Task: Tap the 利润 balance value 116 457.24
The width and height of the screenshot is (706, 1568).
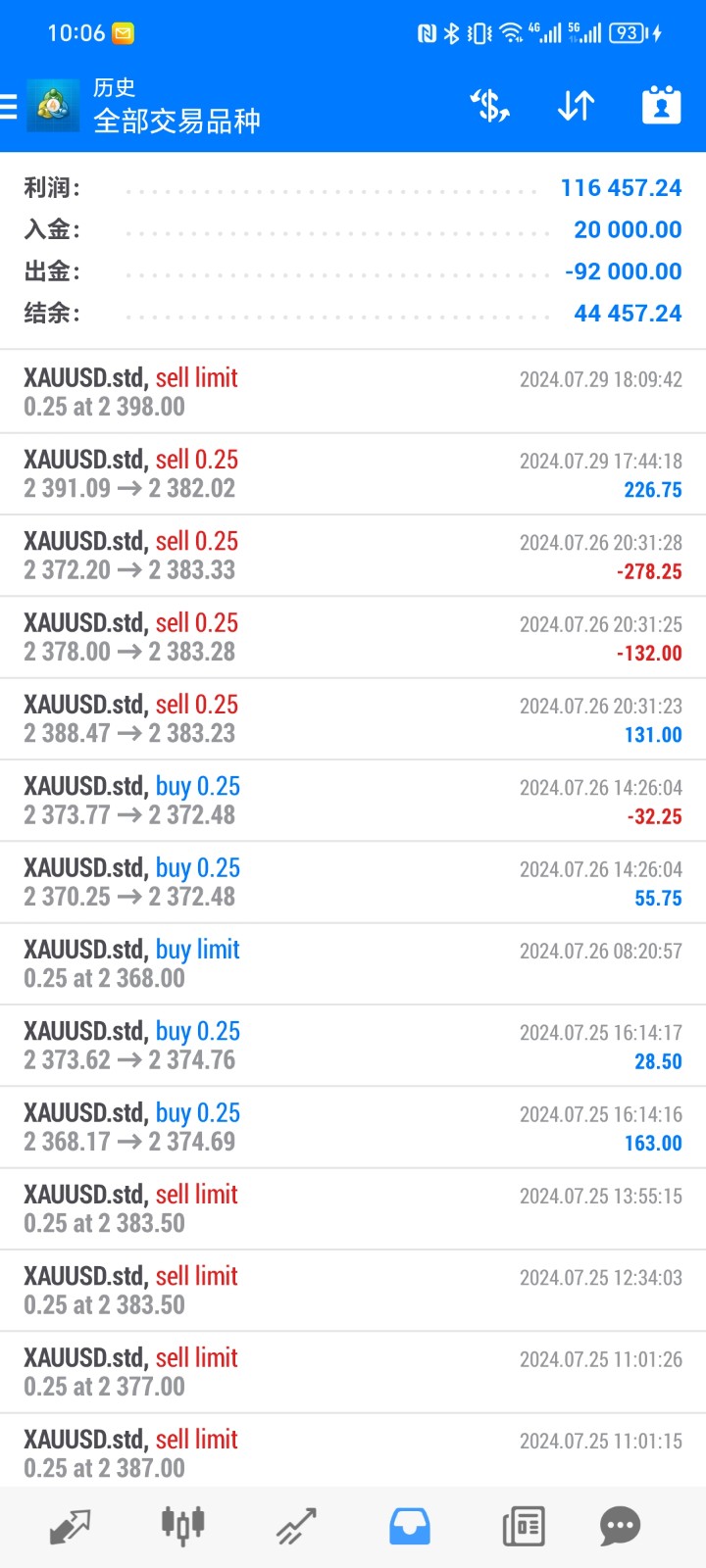Action: [621, 187]
